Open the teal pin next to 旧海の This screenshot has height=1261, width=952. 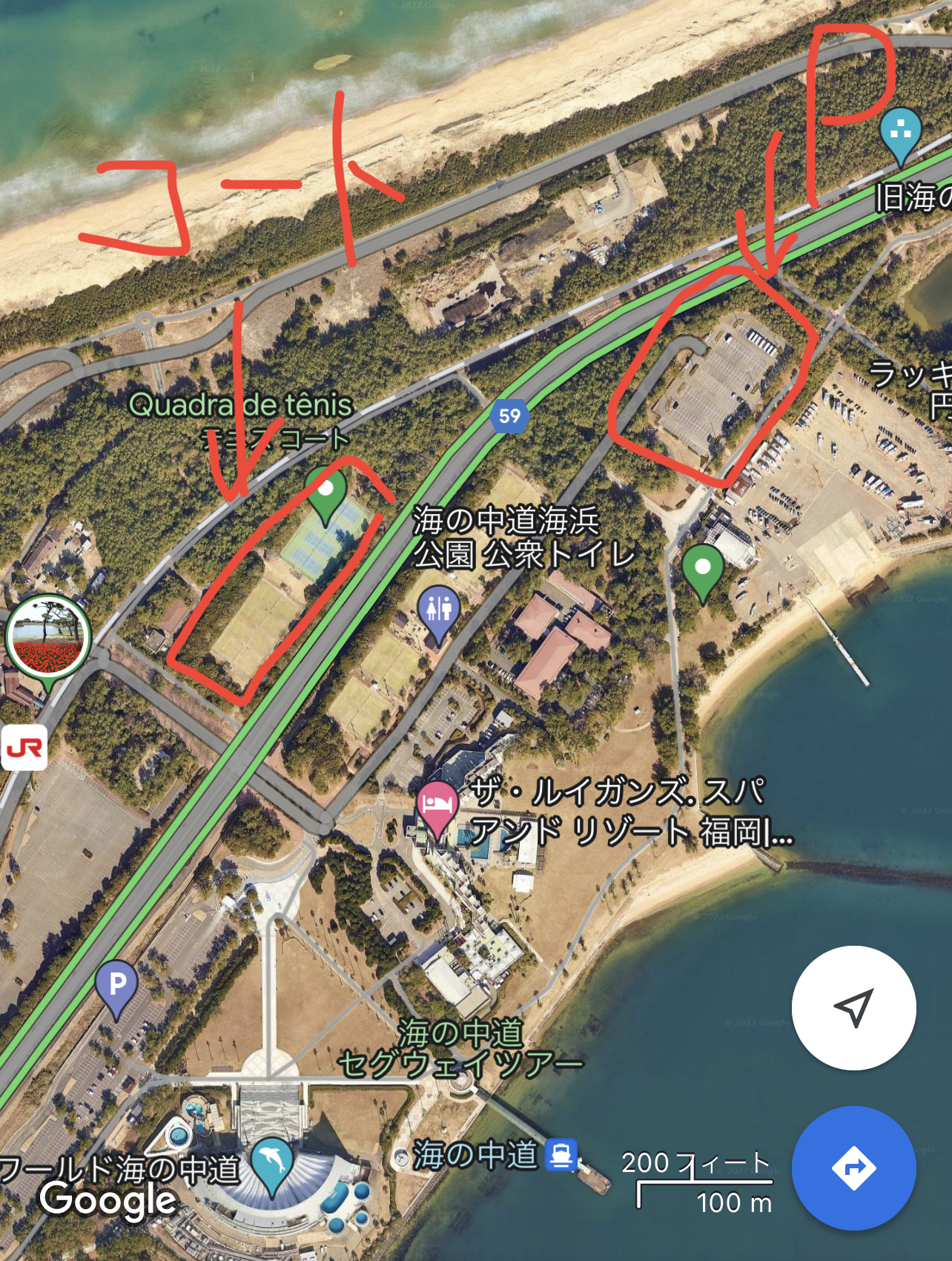(x=900, y=134)
